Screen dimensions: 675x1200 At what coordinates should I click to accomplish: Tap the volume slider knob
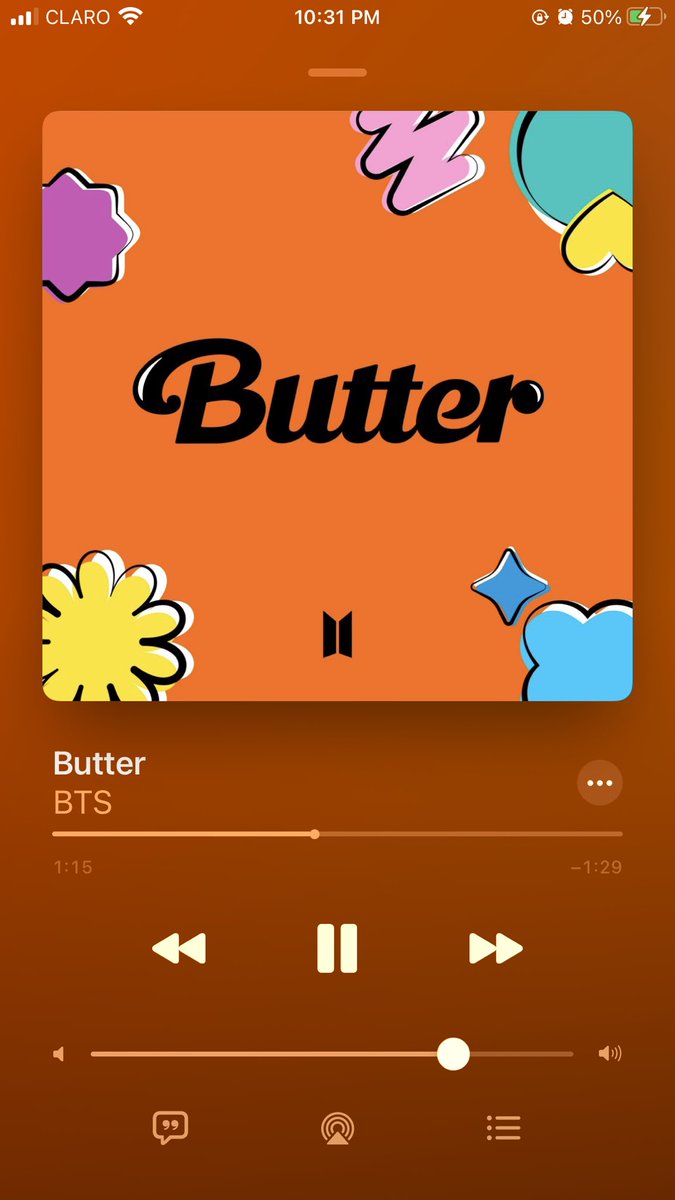(454, 1053)
